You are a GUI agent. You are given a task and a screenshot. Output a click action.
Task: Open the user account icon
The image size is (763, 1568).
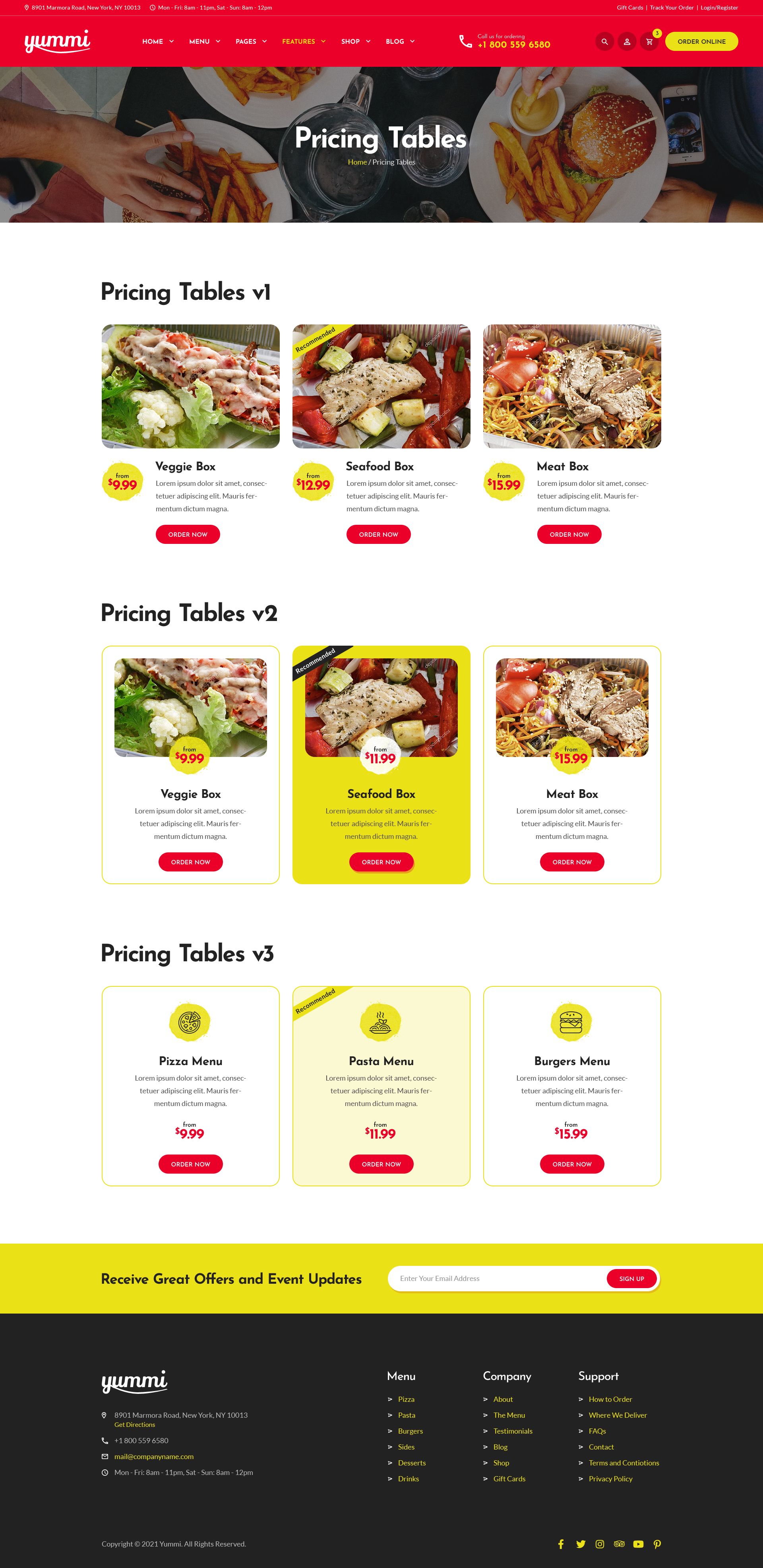[x=627, y=41]
